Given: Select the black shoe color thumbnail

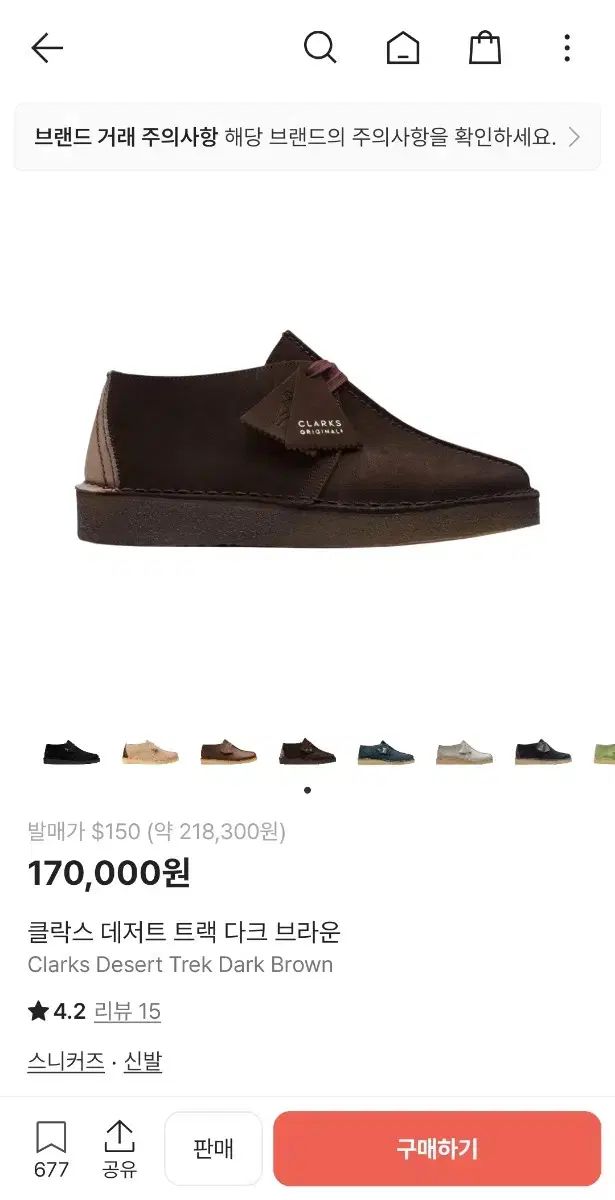Looking at the screenshot, I should click(x=71, y=752).
